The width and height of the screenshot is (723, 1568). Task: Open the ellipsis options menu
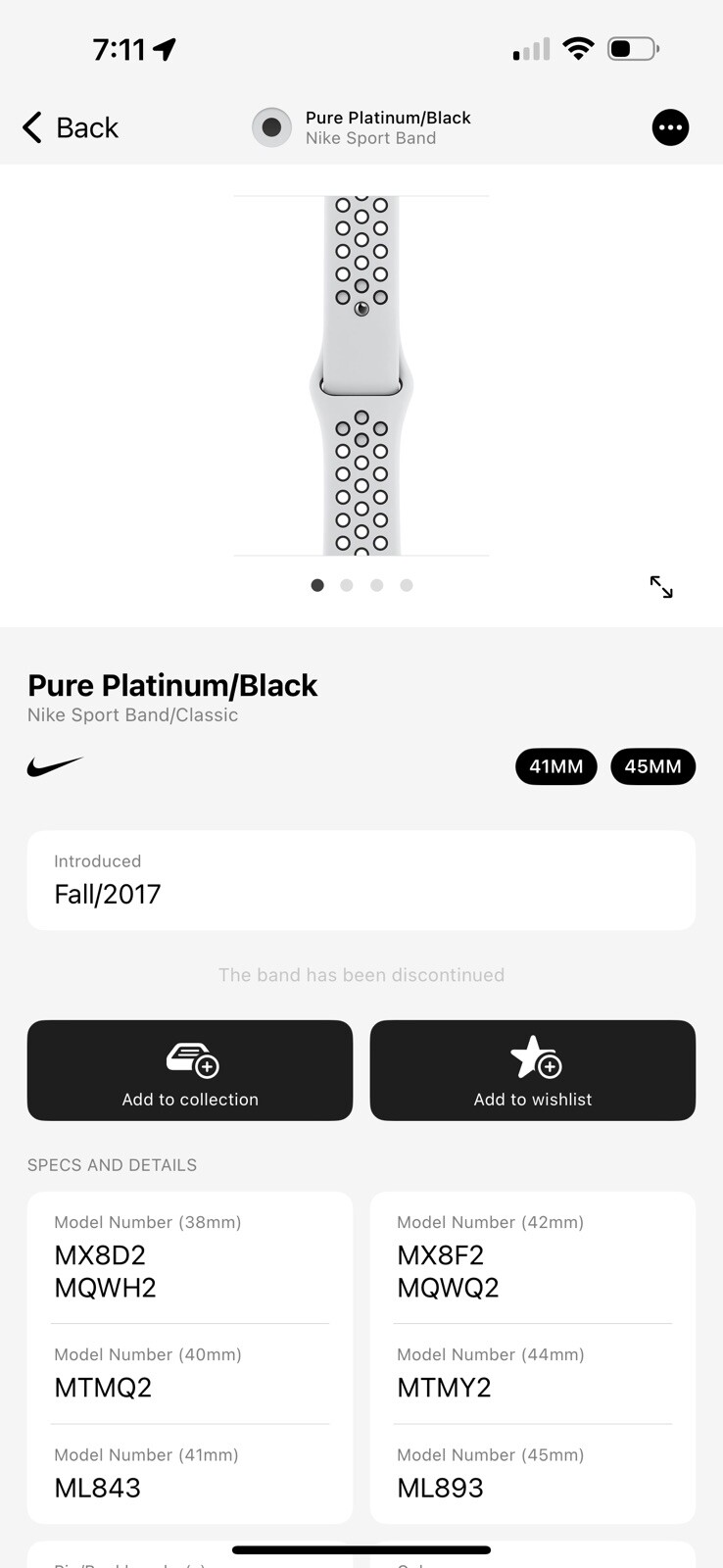tap(670, 126)
